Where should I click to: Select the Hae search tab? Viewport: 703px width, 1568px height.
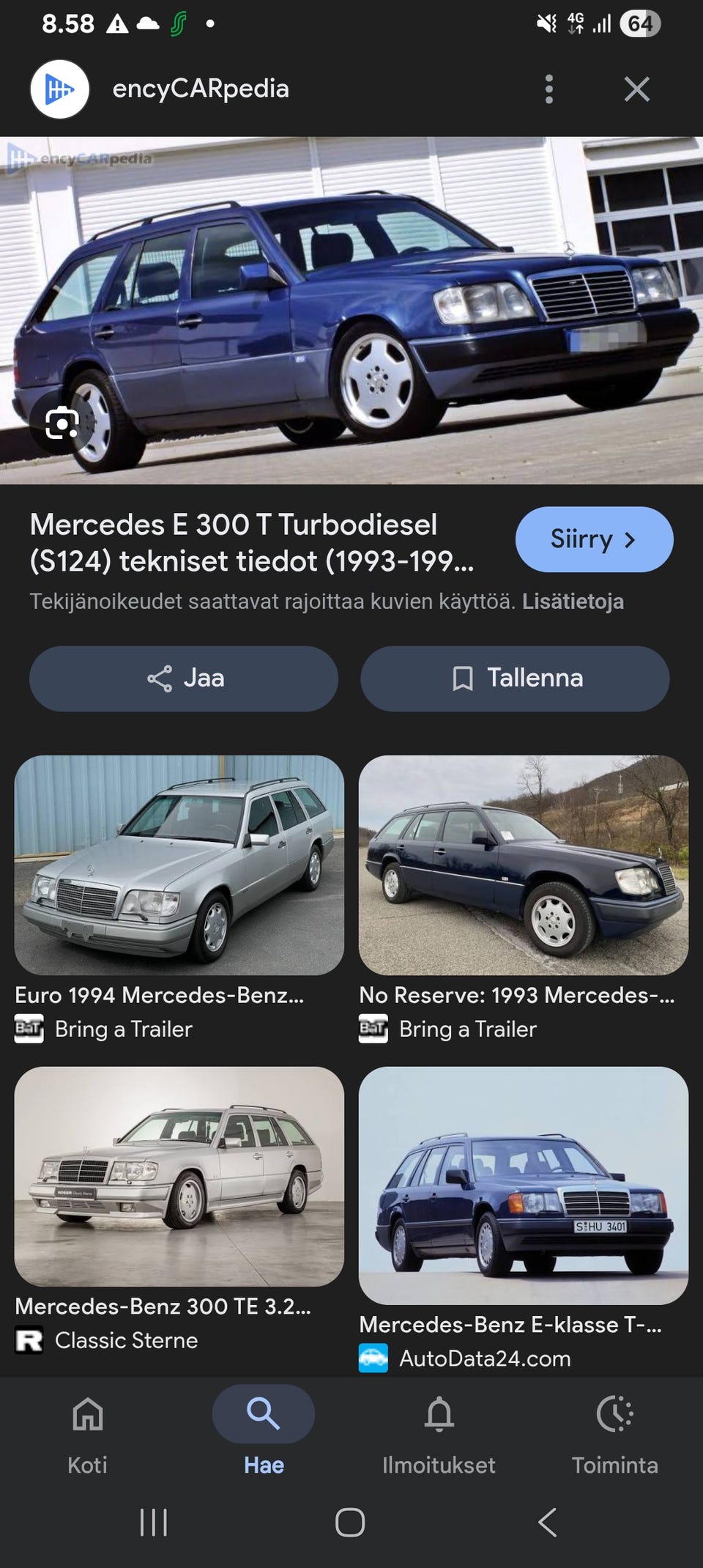point(264,1435)
